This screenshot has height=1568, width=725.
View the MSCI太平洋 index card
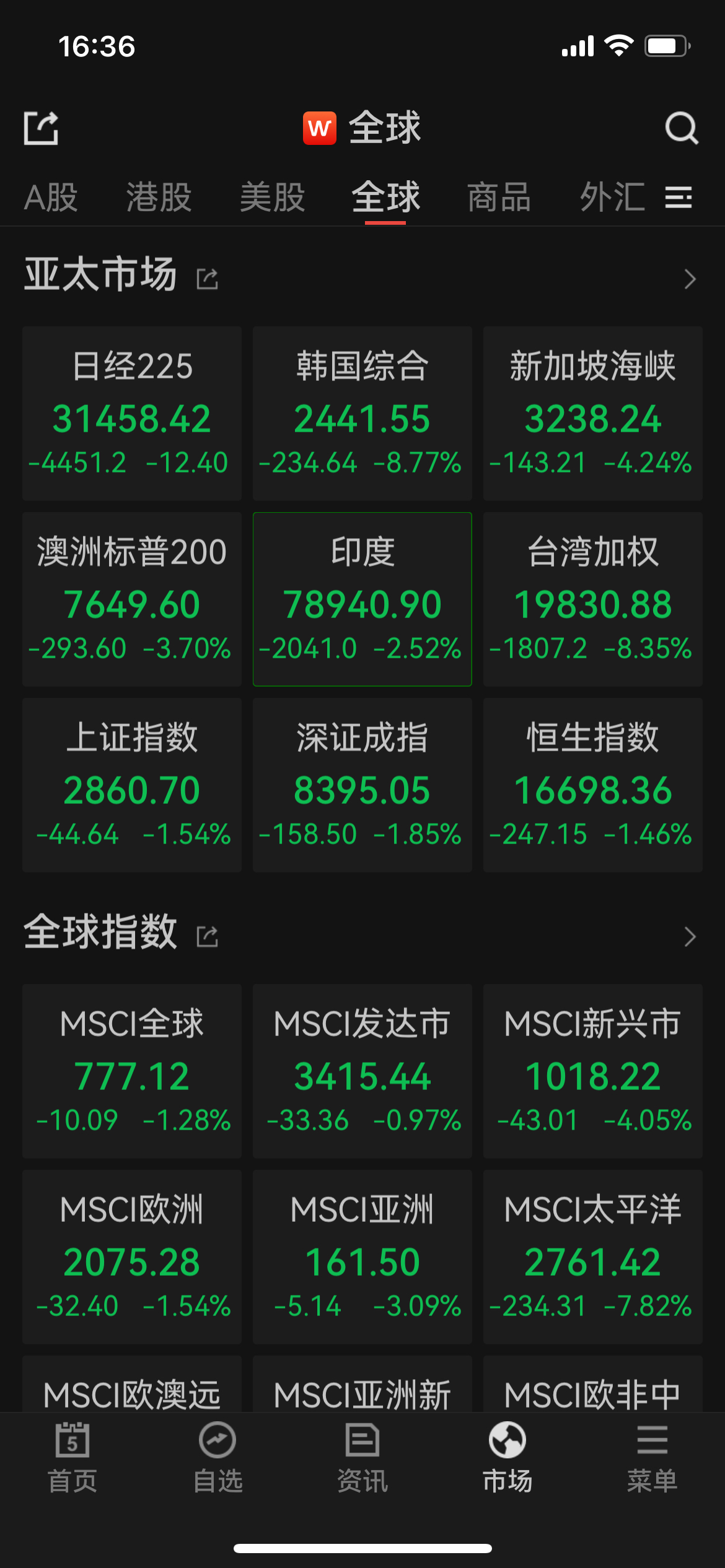point(593,1257)
